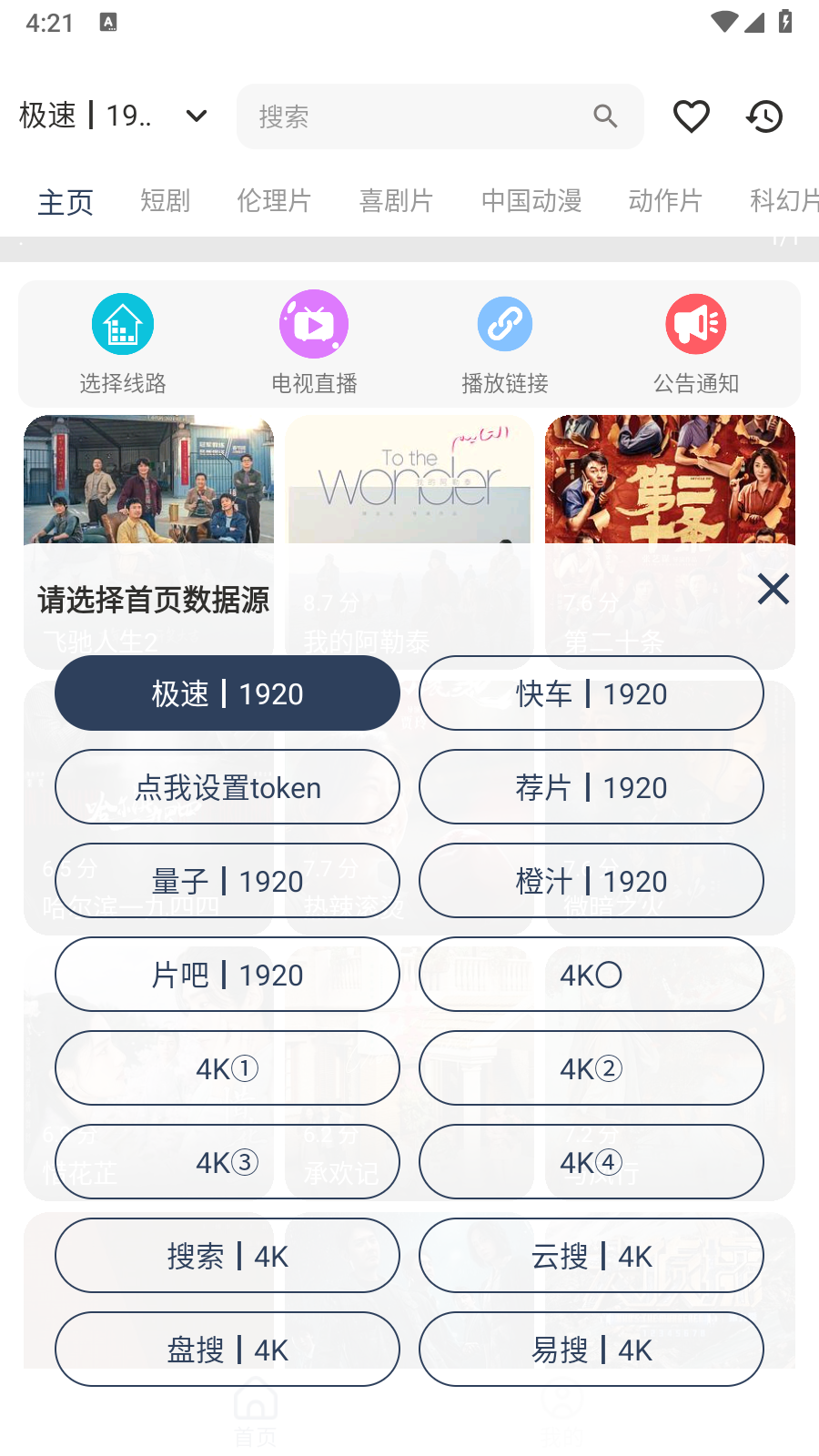This screenshot has width=819, height=1456.
Task: Tap the 搜索 search field
Action: click(440, 116)
